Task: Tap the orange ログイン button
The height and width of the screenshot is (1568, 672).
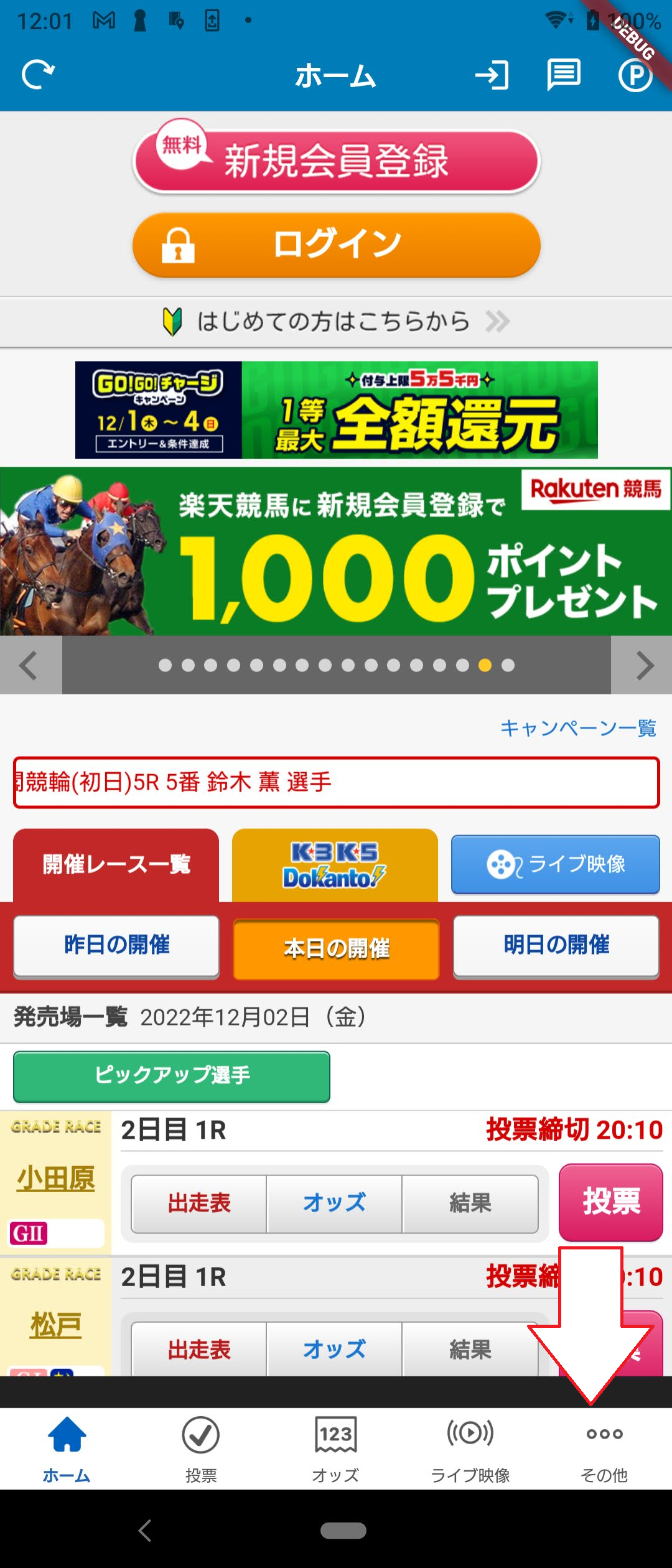Action: pyautogui.click(x=336, y=245)
